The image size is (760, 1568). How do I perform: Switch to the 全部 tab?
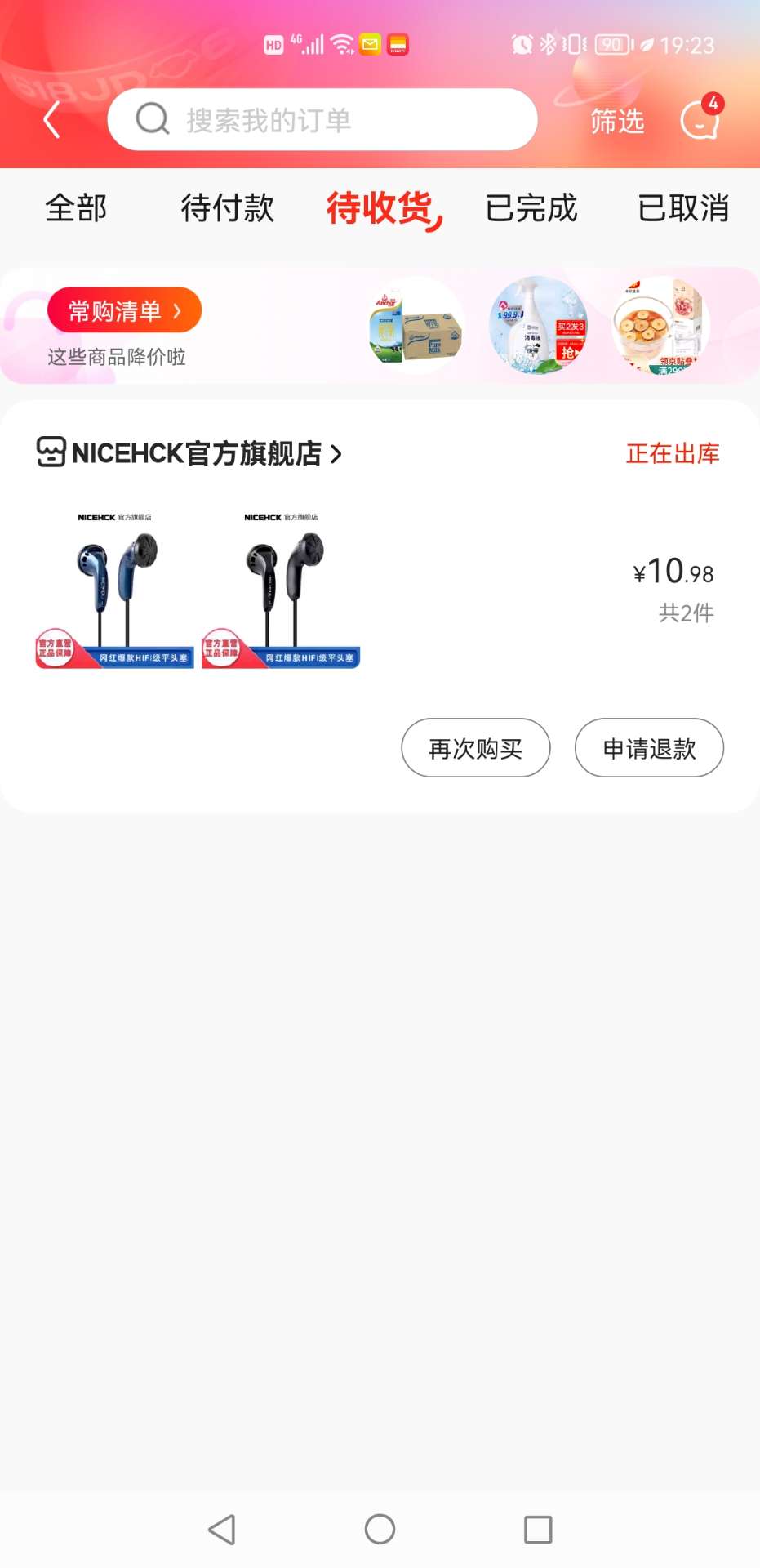click(x=76, y=208)
